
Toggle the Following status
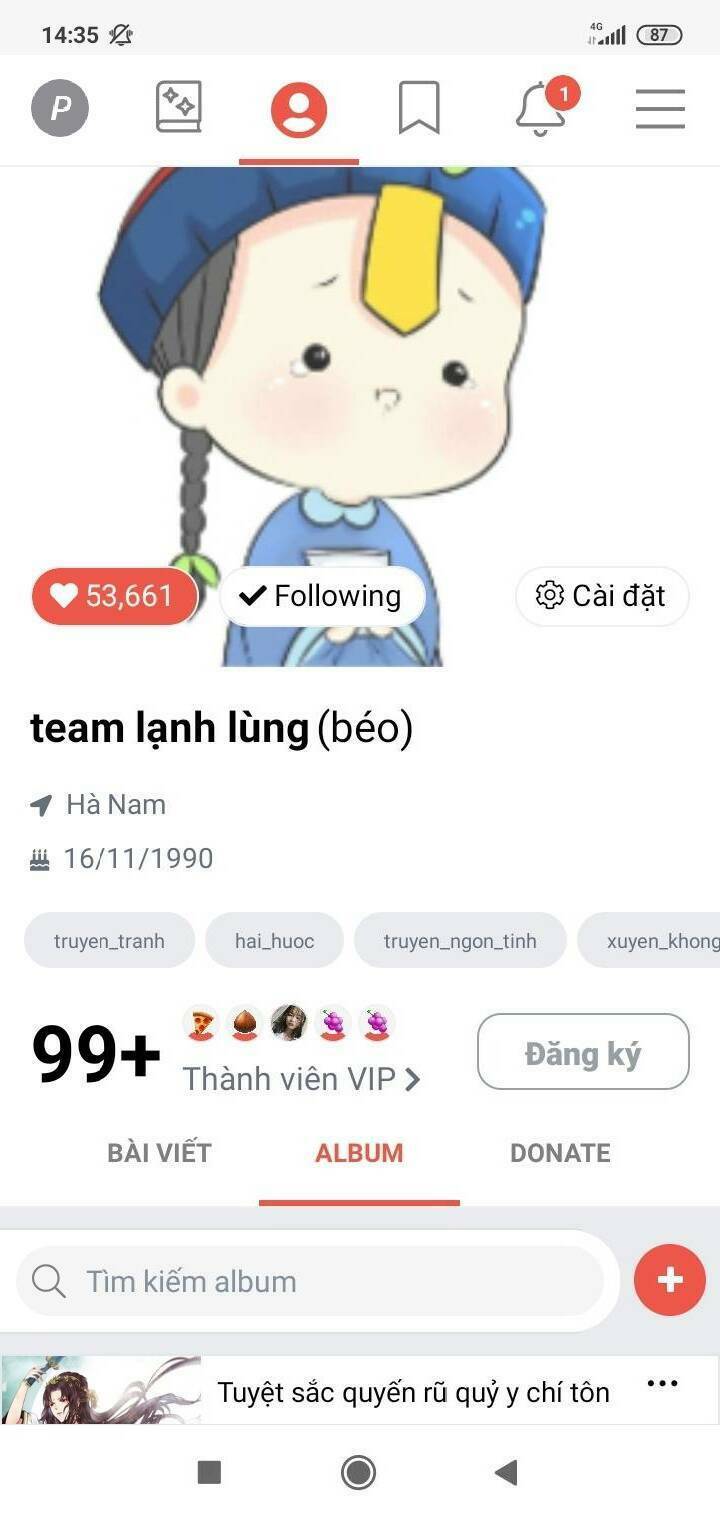[322, 596]
